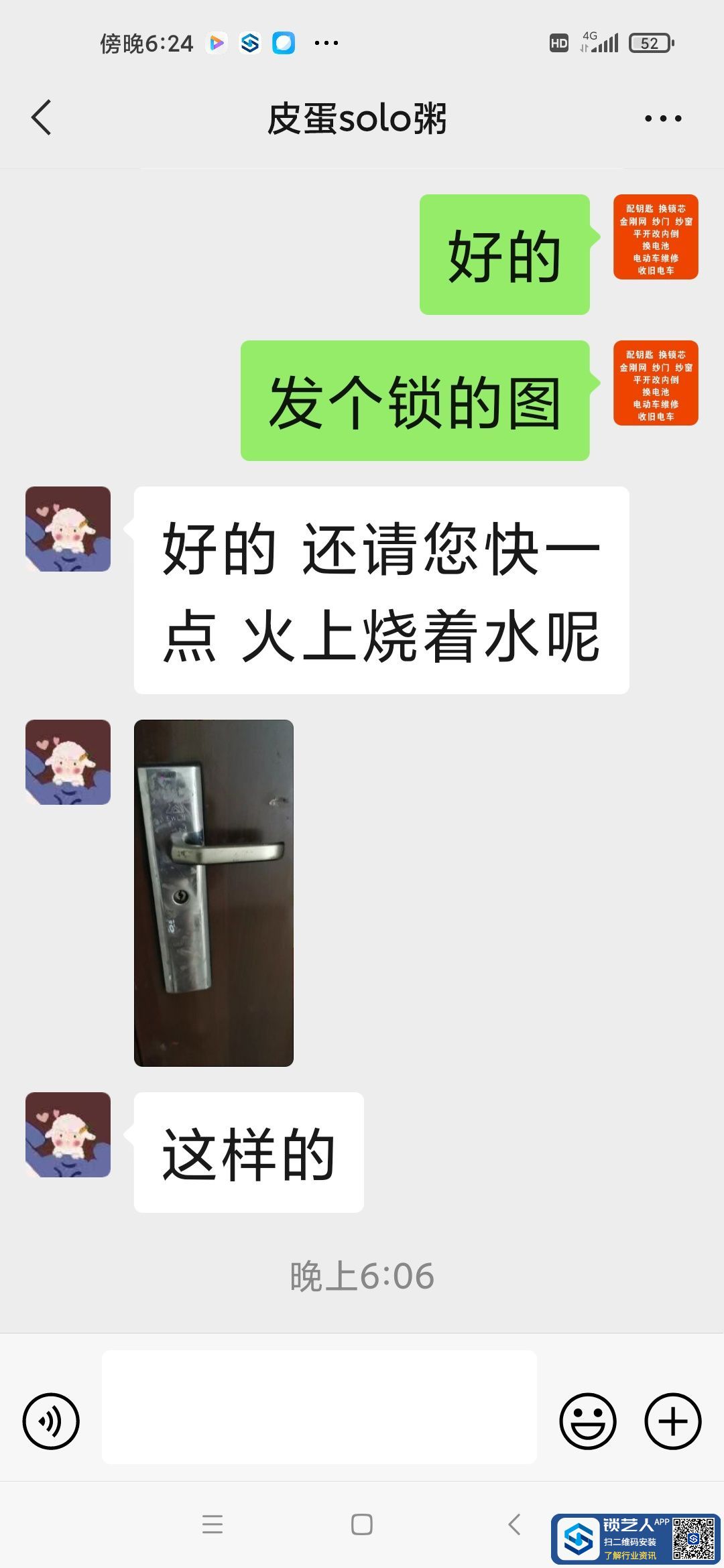Open the plus attachments menu
This screenshot has height=1568, width=724.
click(x=672, y=1421)
